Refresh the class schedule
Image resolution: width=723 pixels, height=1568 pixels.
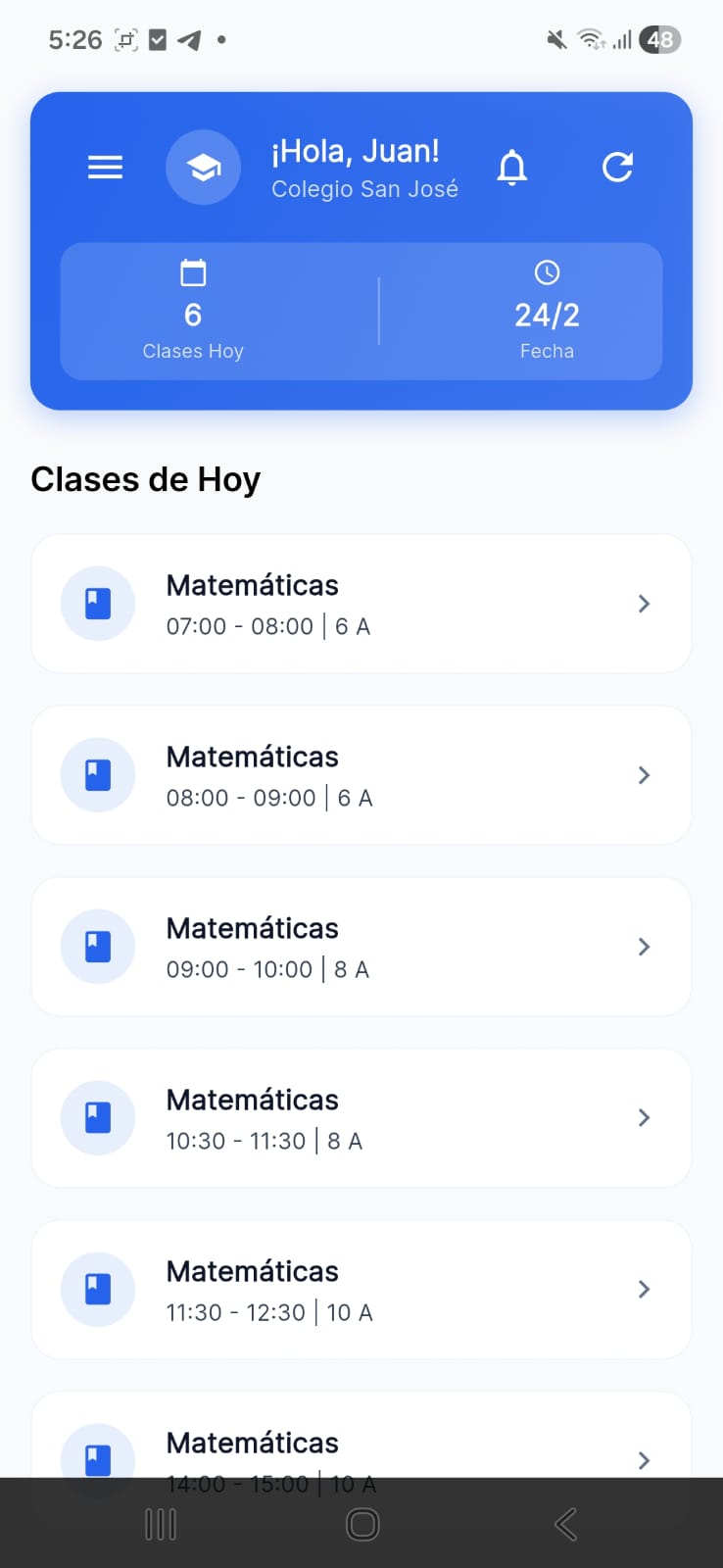(617, 168)
